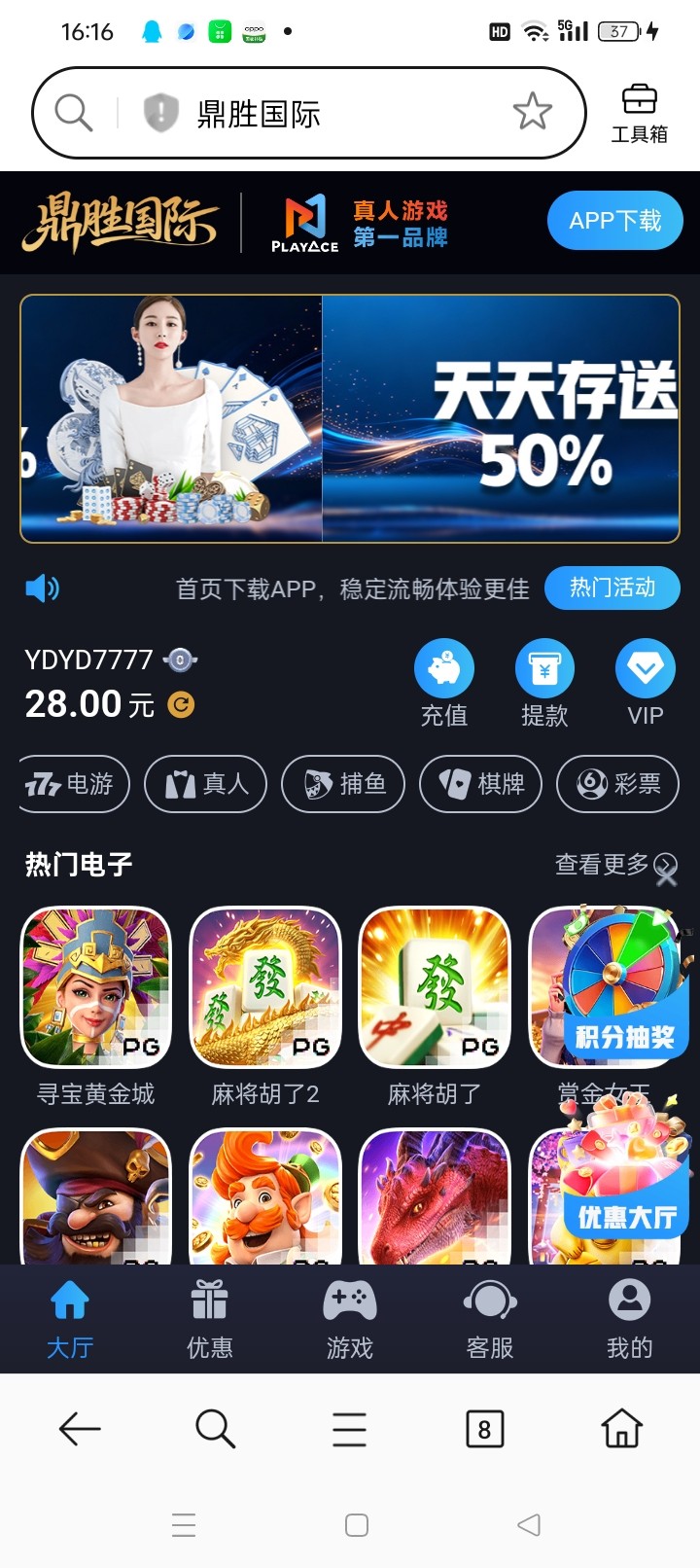The height and width of the screenshot is (1568, 700).
Task: Tap the APP下载 button
Action: point(614,221)
